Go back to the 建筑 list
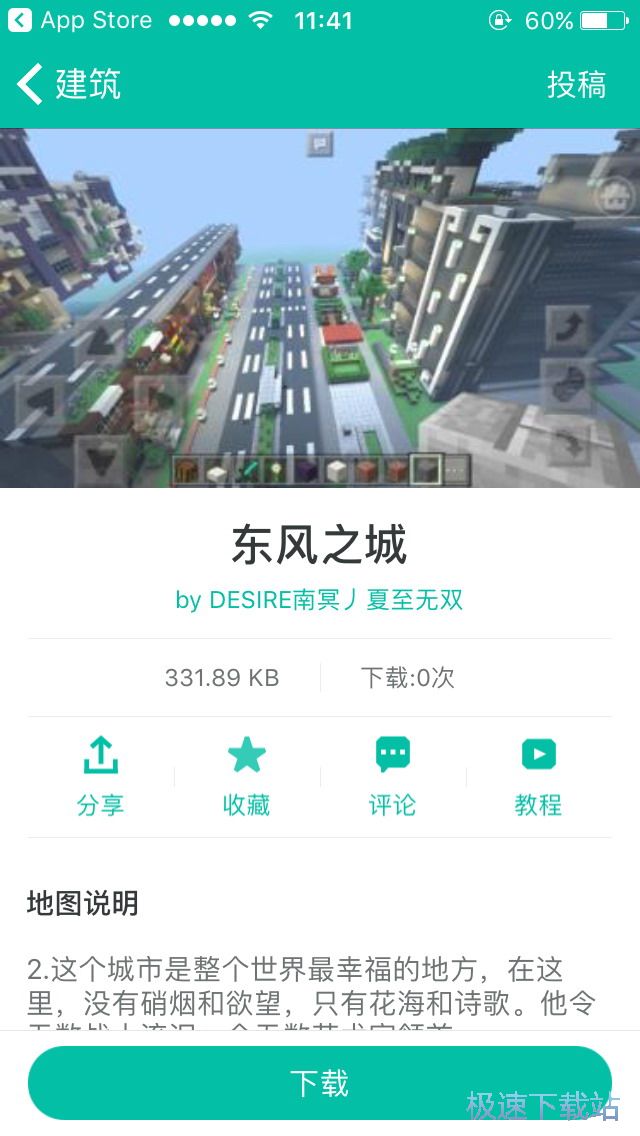640x1136 pixels. click(x=68, y=85)
